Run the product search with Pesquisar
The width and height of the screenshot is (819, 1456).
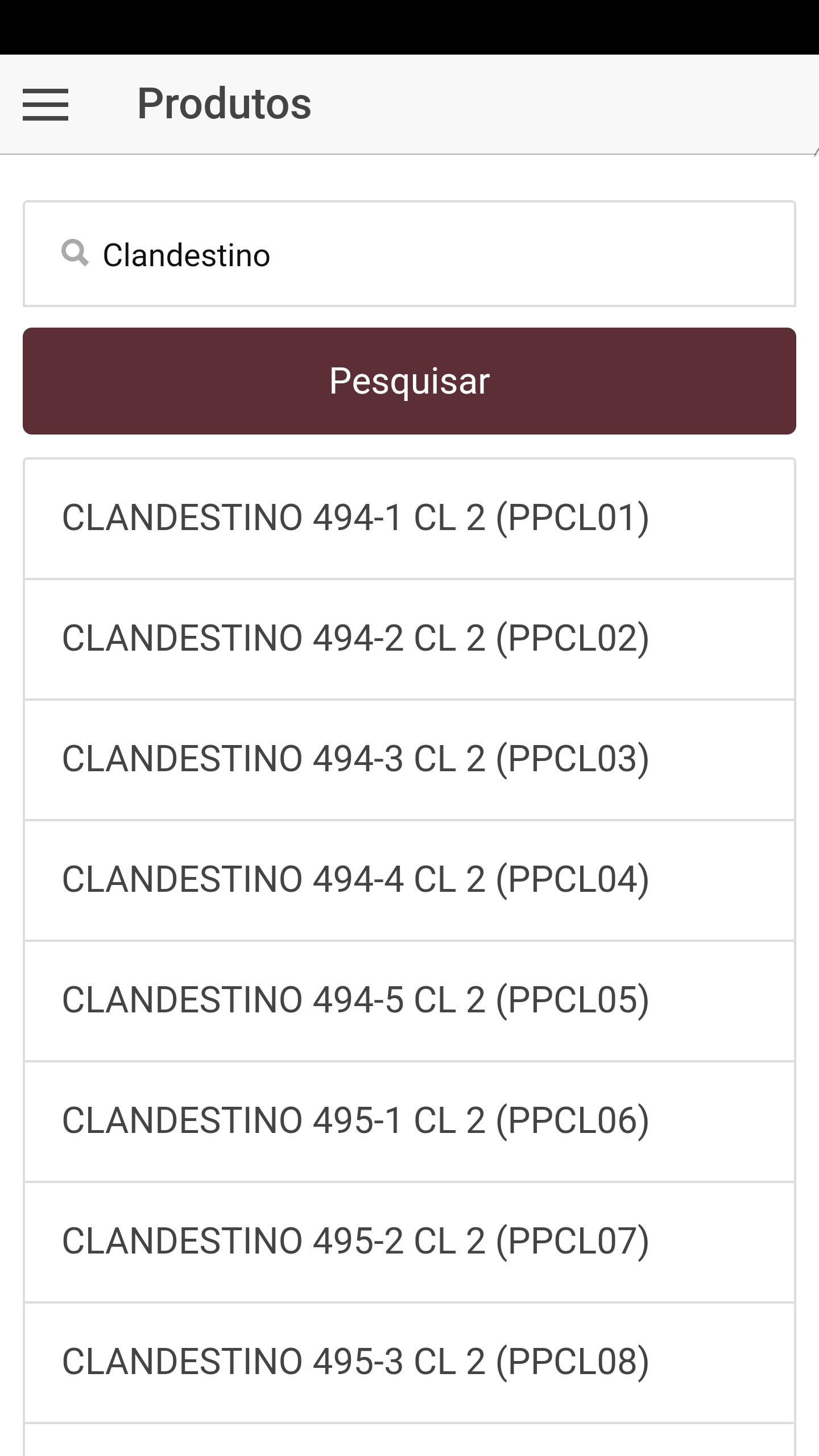(x=409, y=380)
